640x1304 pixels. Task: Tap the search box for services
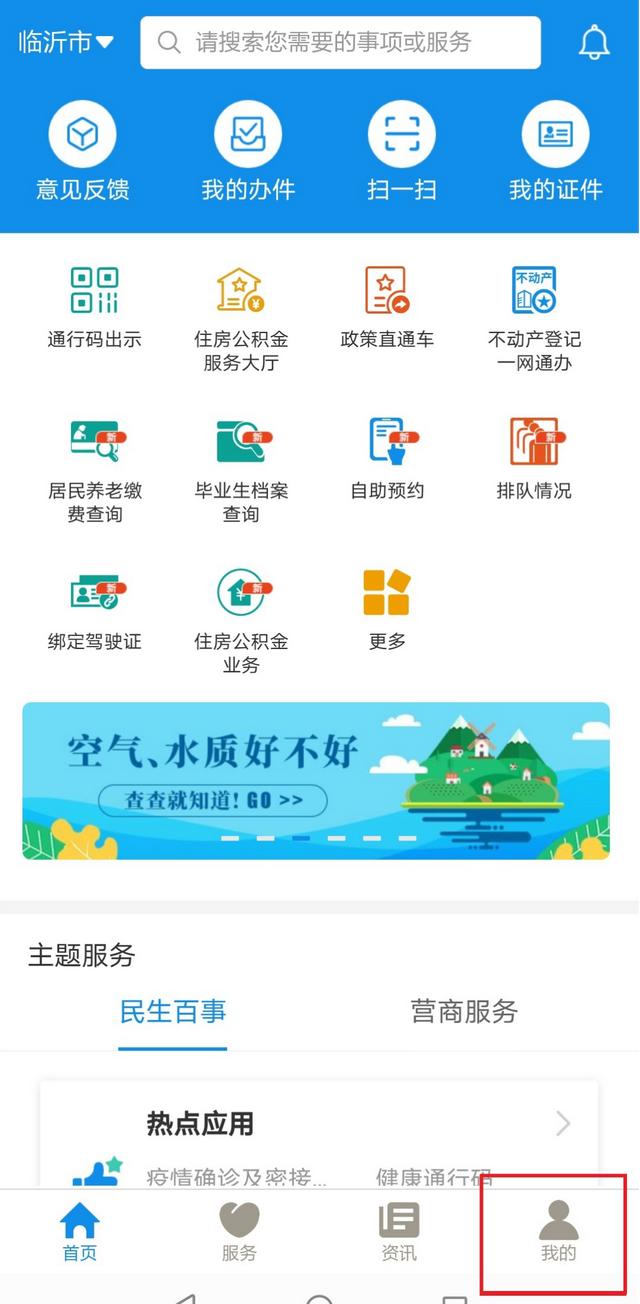(x=340, y=42)
